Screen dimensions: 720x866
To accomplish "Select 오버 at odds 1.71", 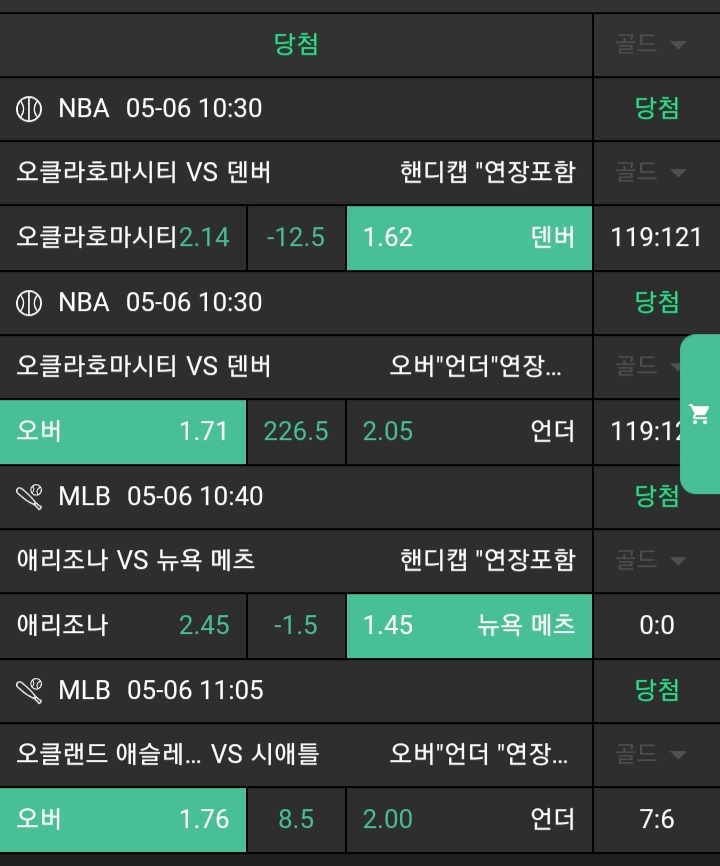I will point(123,431).
